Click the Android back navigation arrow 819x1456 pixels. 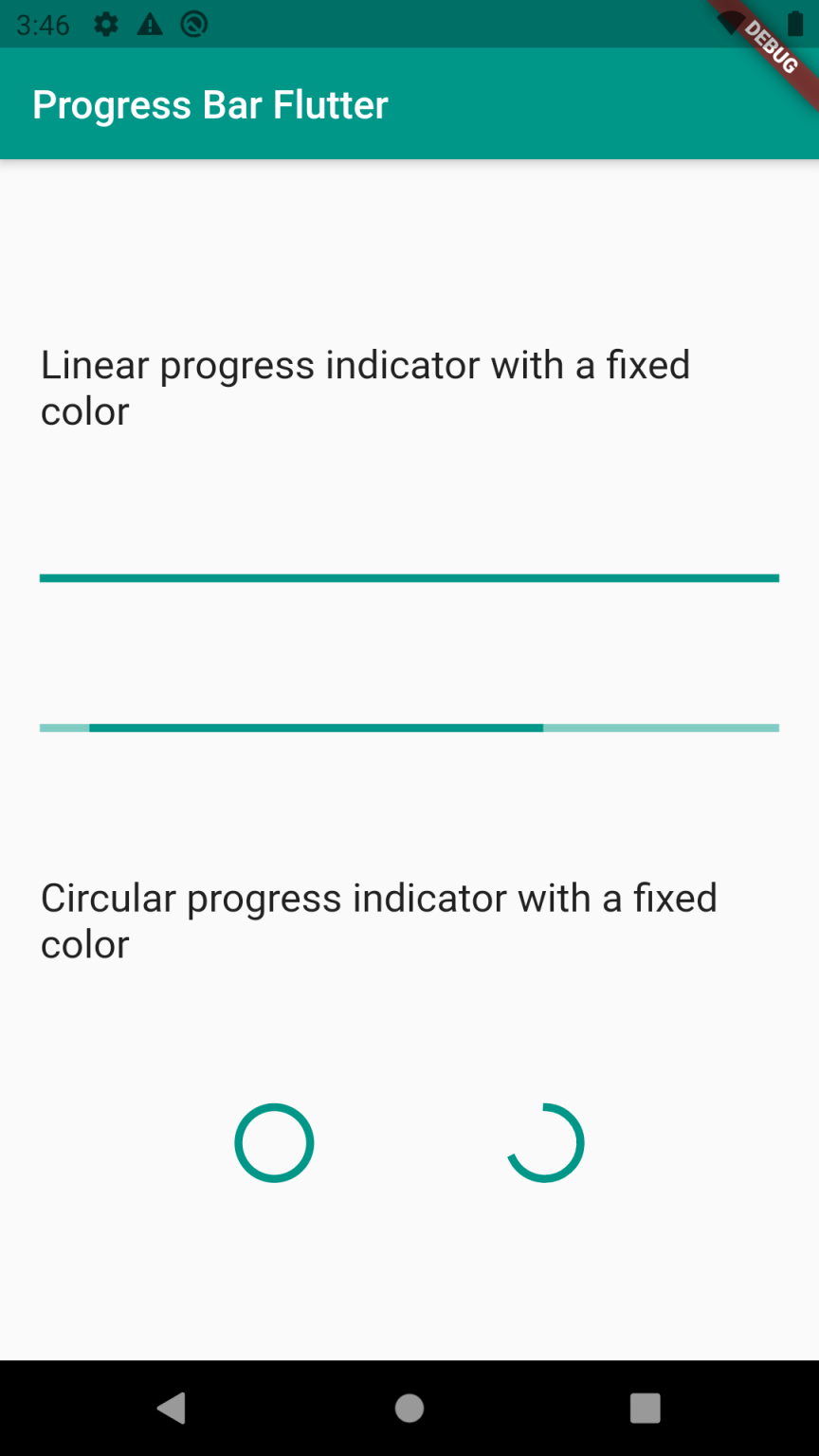pos(172,1409)
